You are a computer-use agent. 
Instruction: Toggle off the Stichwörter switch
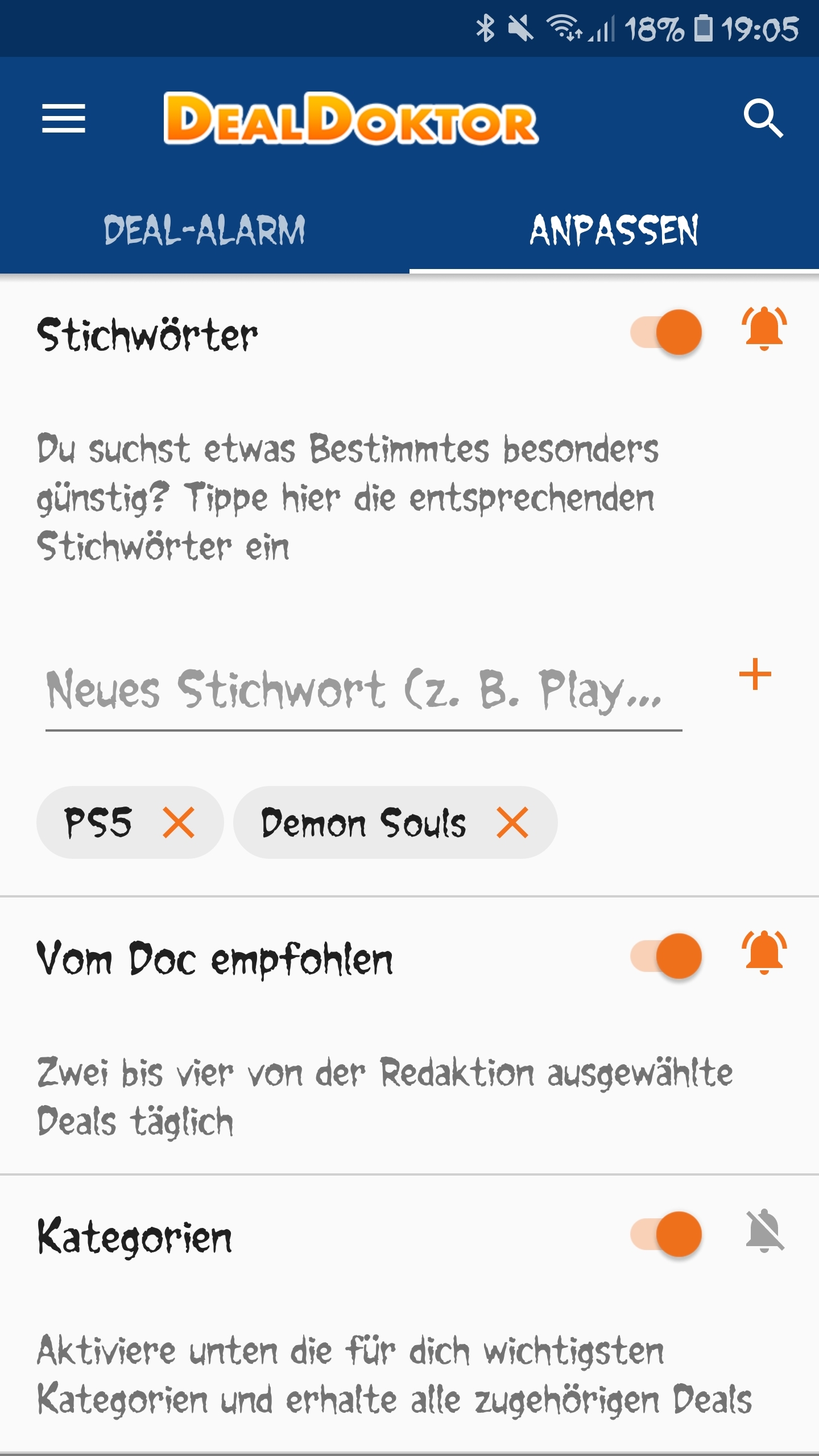(666, 332)
